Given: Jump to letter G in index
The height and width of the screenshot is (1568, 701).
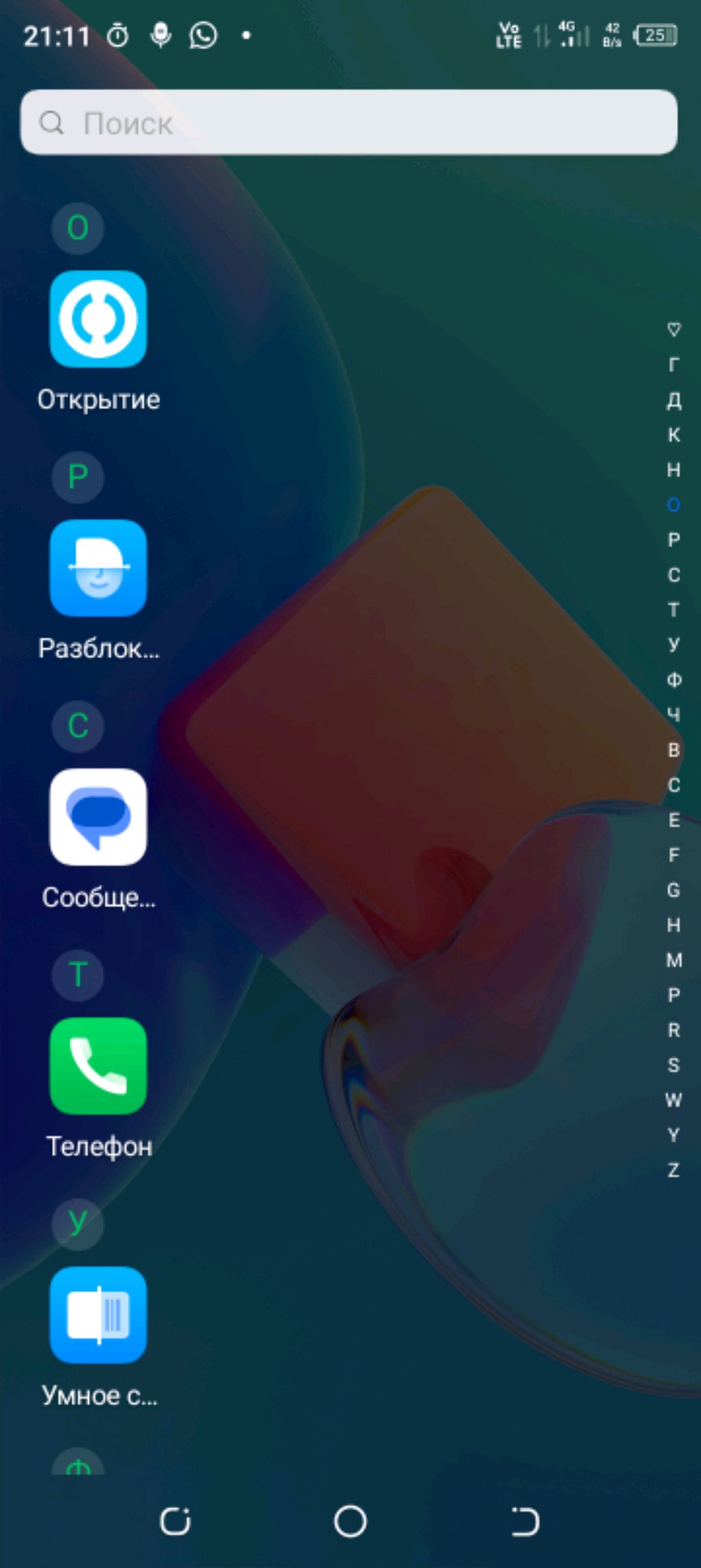Looking at the screenshot, I should pyautogui.click(x=674, y=890).
